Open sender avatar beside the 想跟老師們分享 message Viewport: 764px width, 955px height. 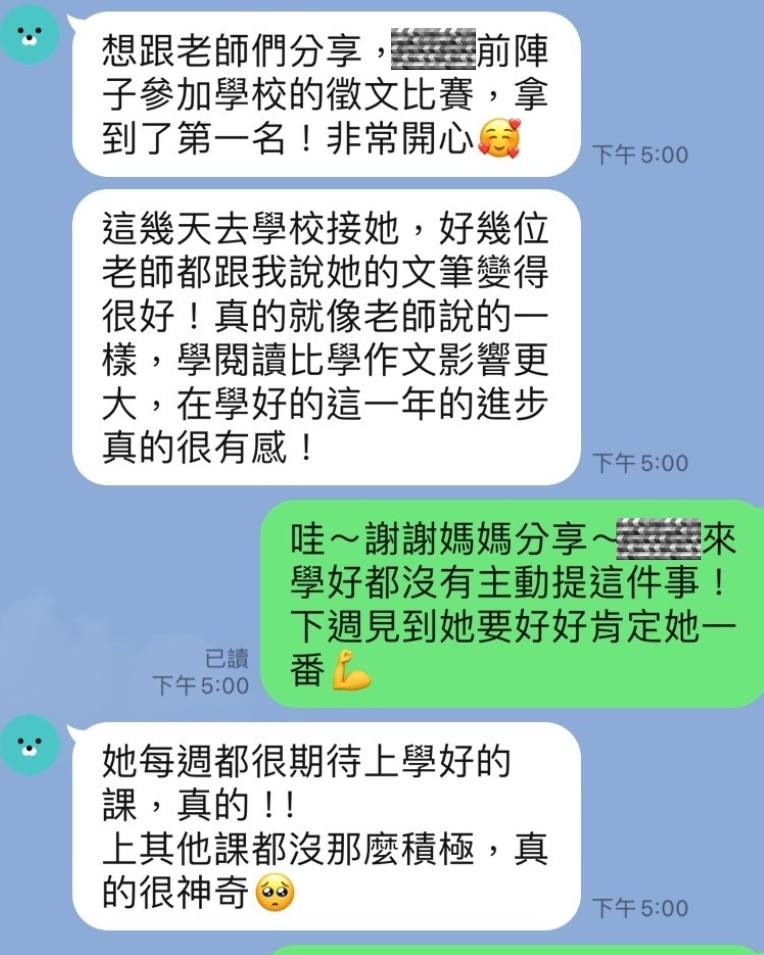pyautogui.click(x=29, y=37)
